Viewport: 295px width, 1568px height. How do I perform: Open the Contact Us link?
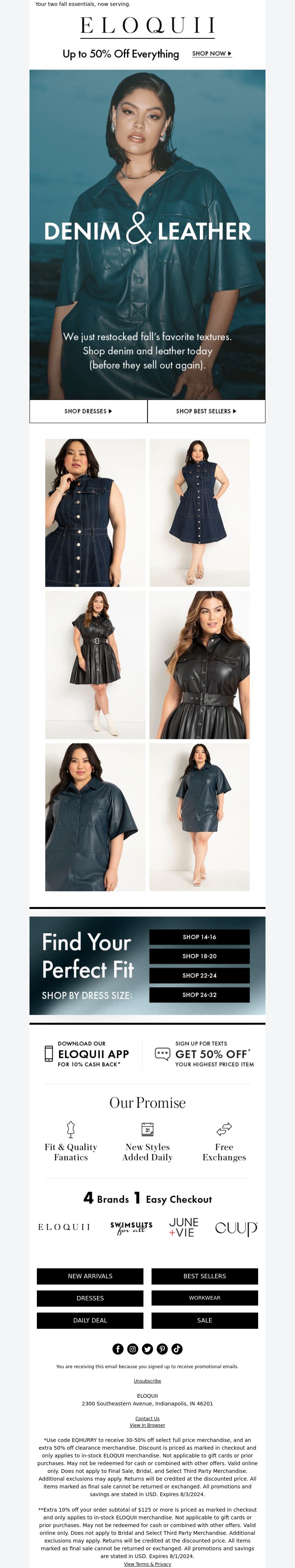[x=147, y=1418]
